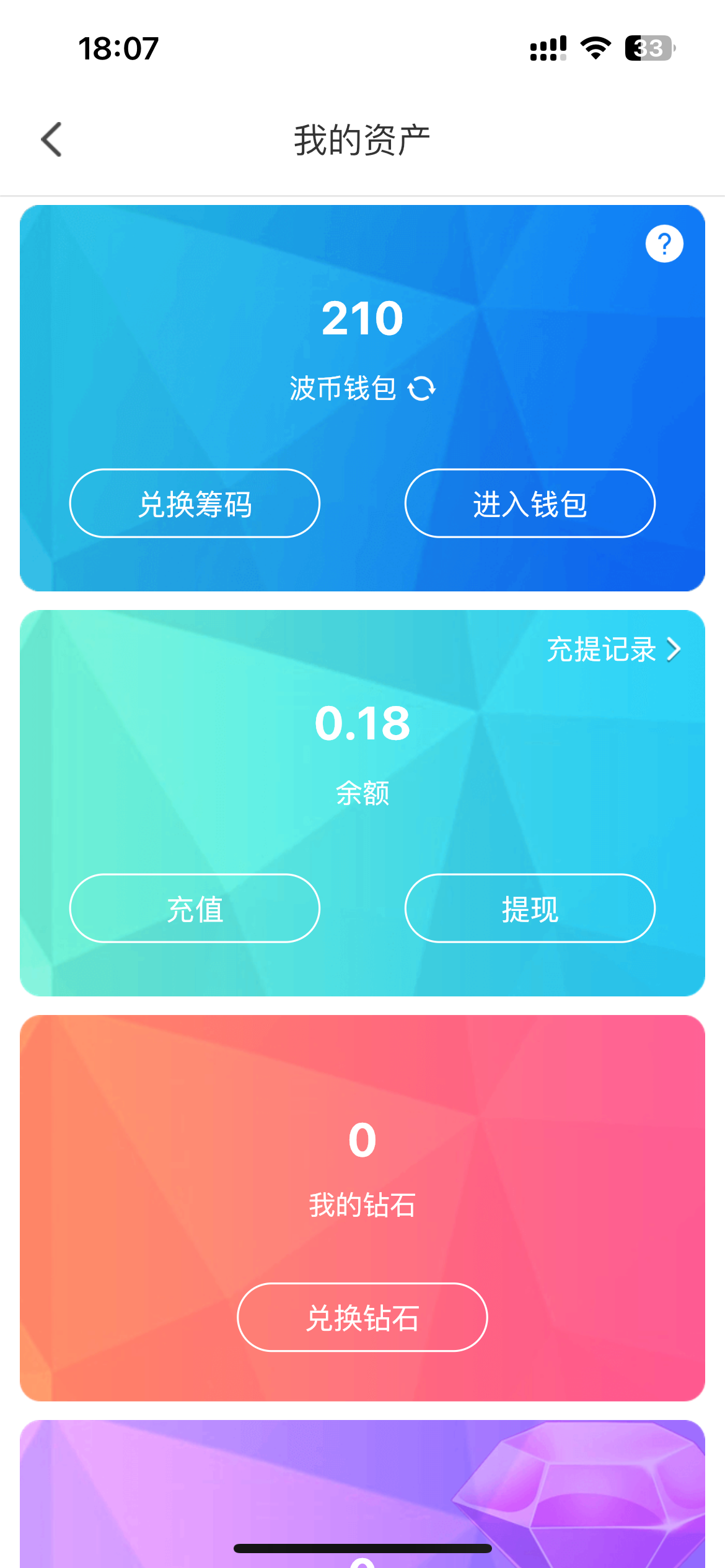The height and width of the screenshot is (1568, 725).
Task: Open 进入钱包 button
Action: pos(530,503)
